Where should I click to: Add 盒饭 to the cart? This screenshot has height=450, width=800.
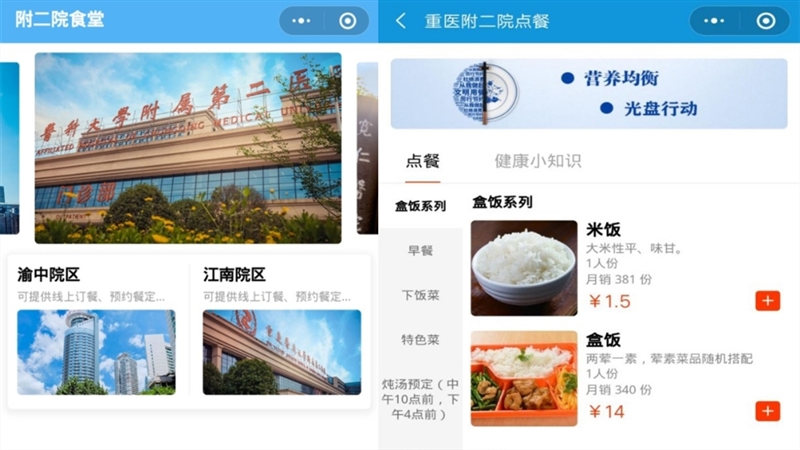click(x=767, y=411)
